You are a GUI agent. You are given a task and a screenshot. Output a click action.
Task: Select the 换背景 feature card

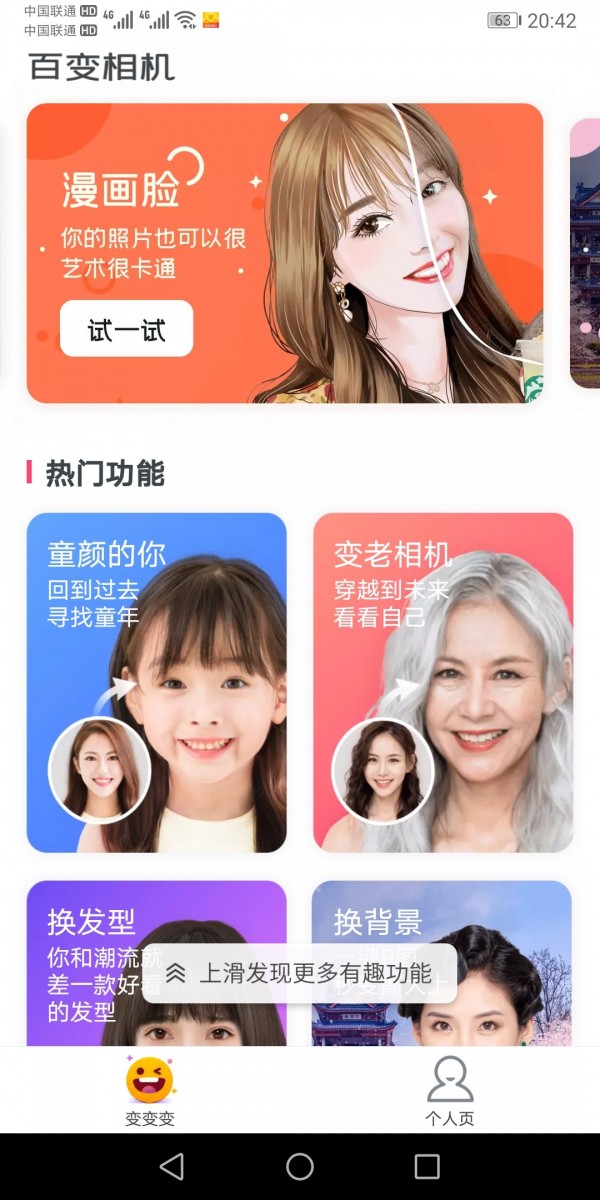(500, 915)
